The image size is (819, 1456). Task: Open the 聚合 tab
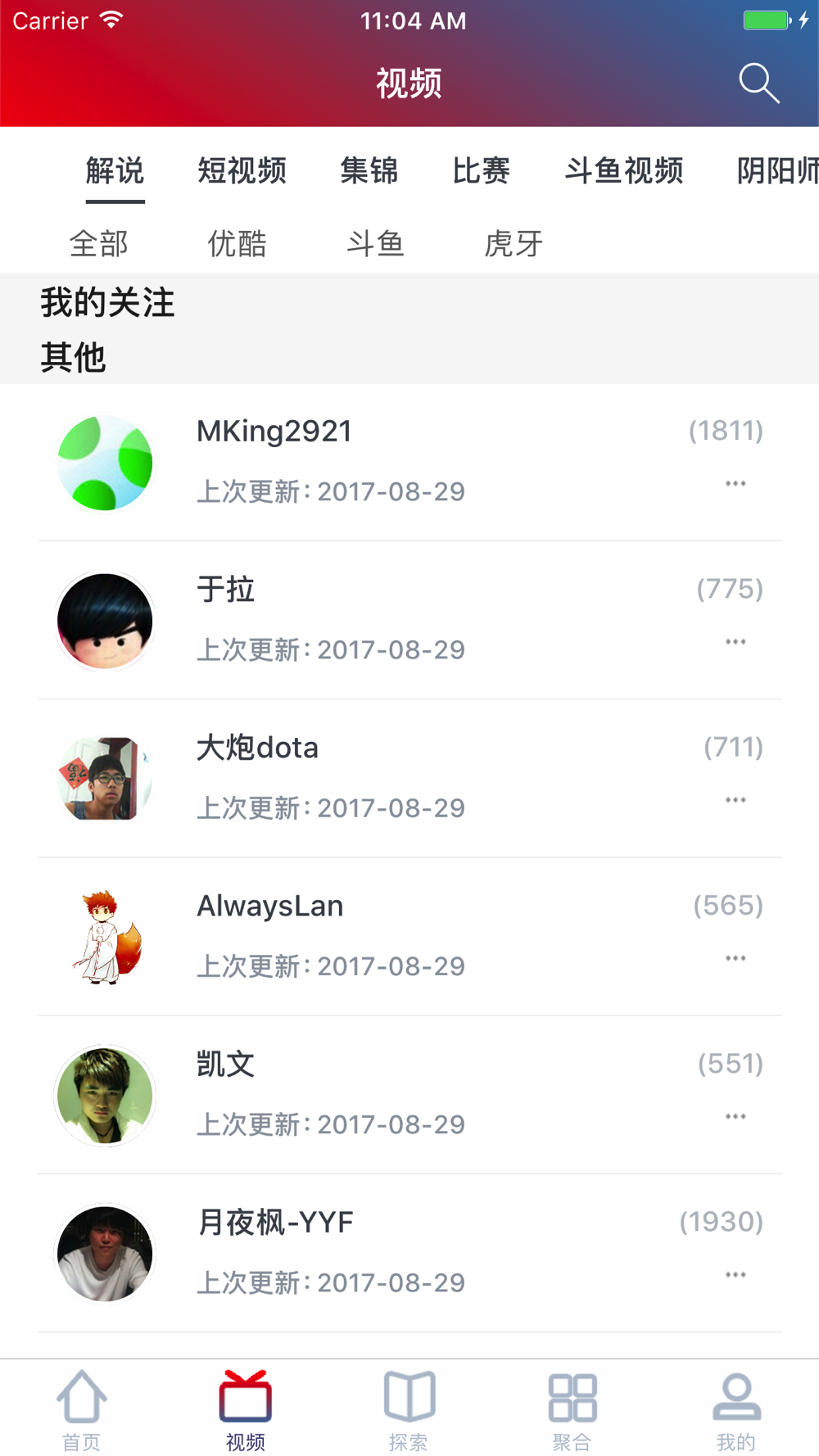tap(572, 1410)
